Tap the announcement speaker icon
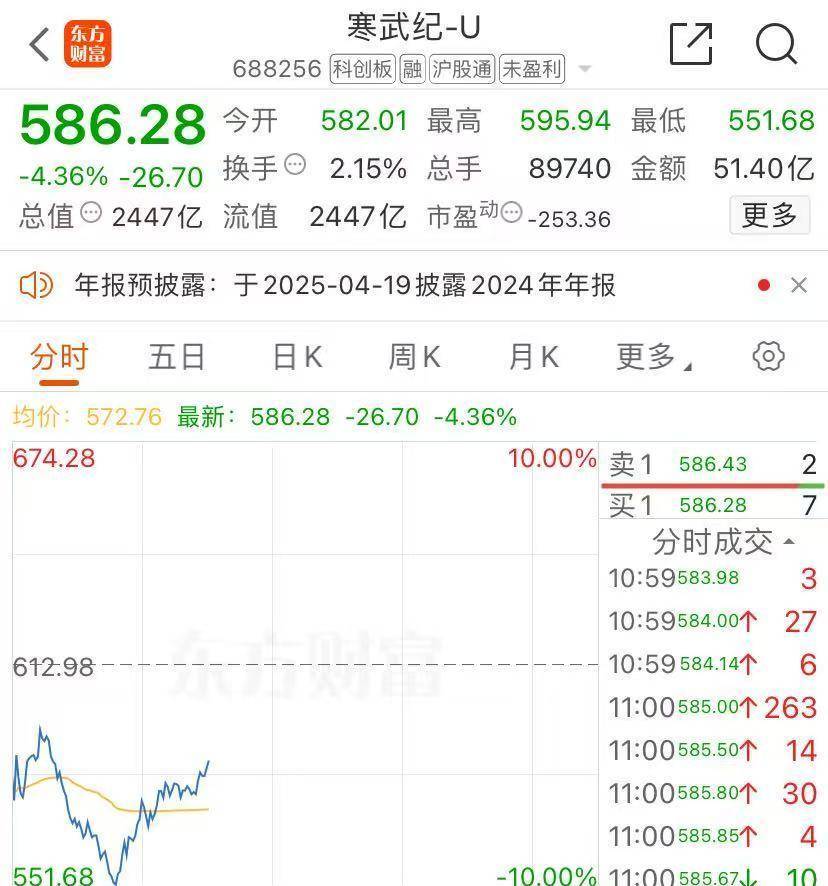This screenshot has height=886, width=828. [37, 285]
